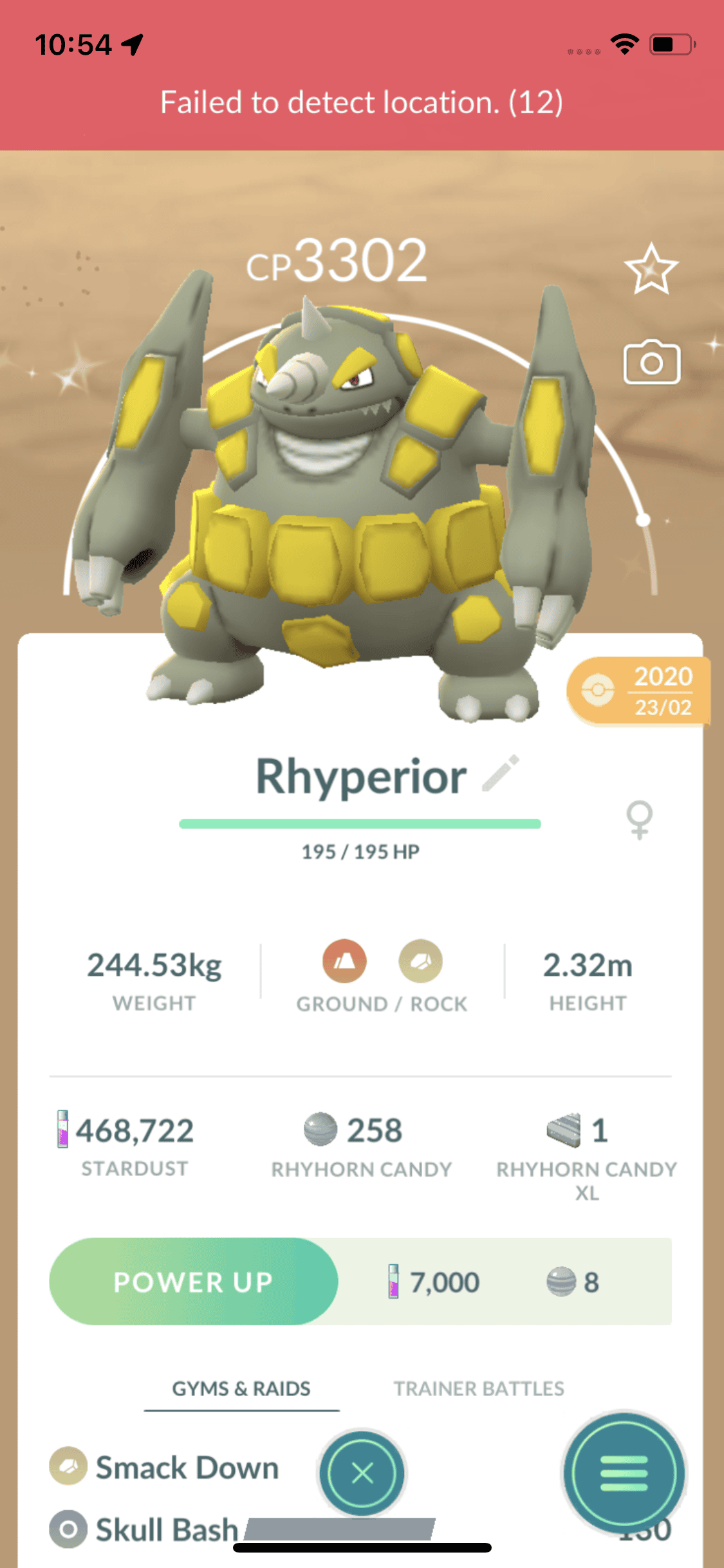724x1568 pixels.
Task: Power up Rhyperior
Action: tap(193, 1282)
